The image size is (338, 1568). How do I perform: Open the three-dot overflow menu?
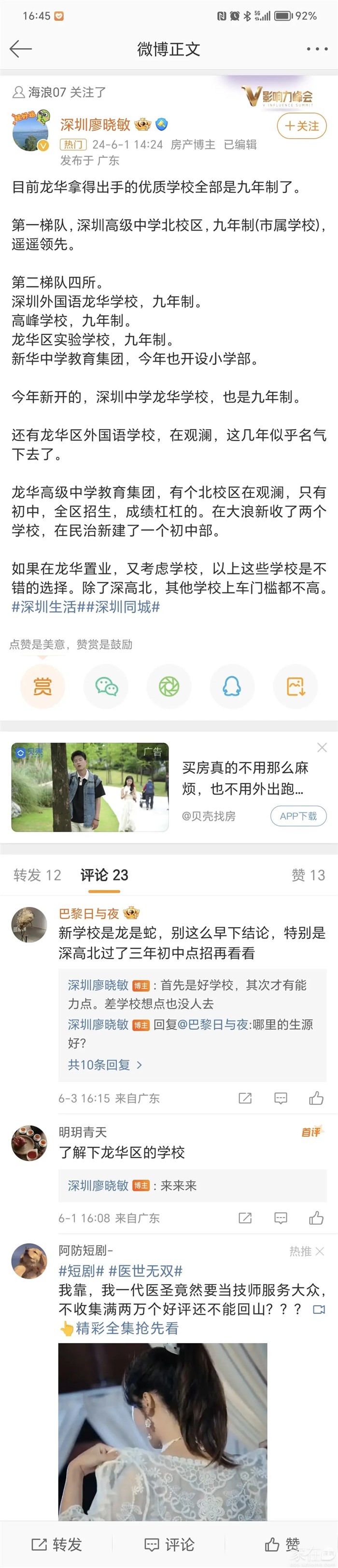click(317, 49)
